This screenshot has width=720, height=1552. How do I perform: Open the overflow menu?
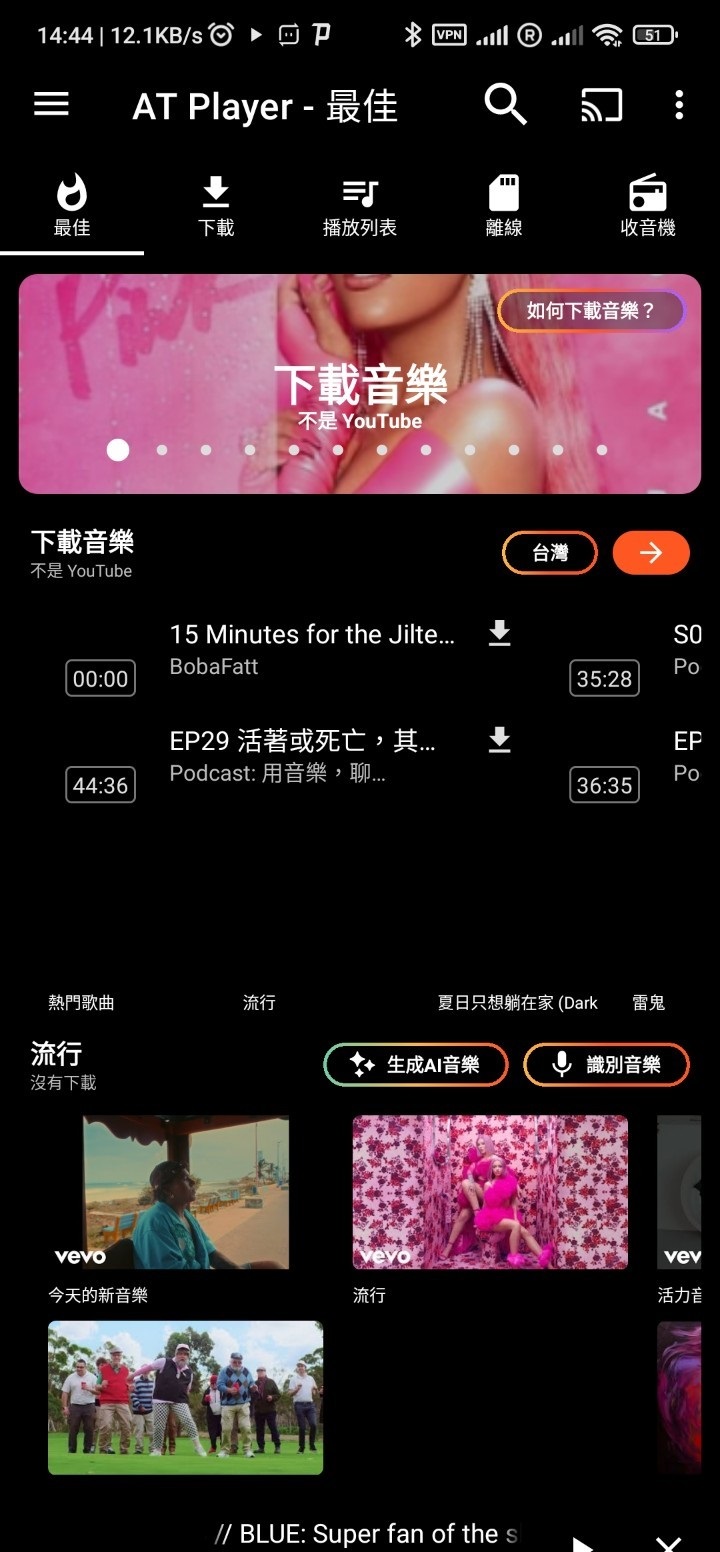[x=679, y=104]
